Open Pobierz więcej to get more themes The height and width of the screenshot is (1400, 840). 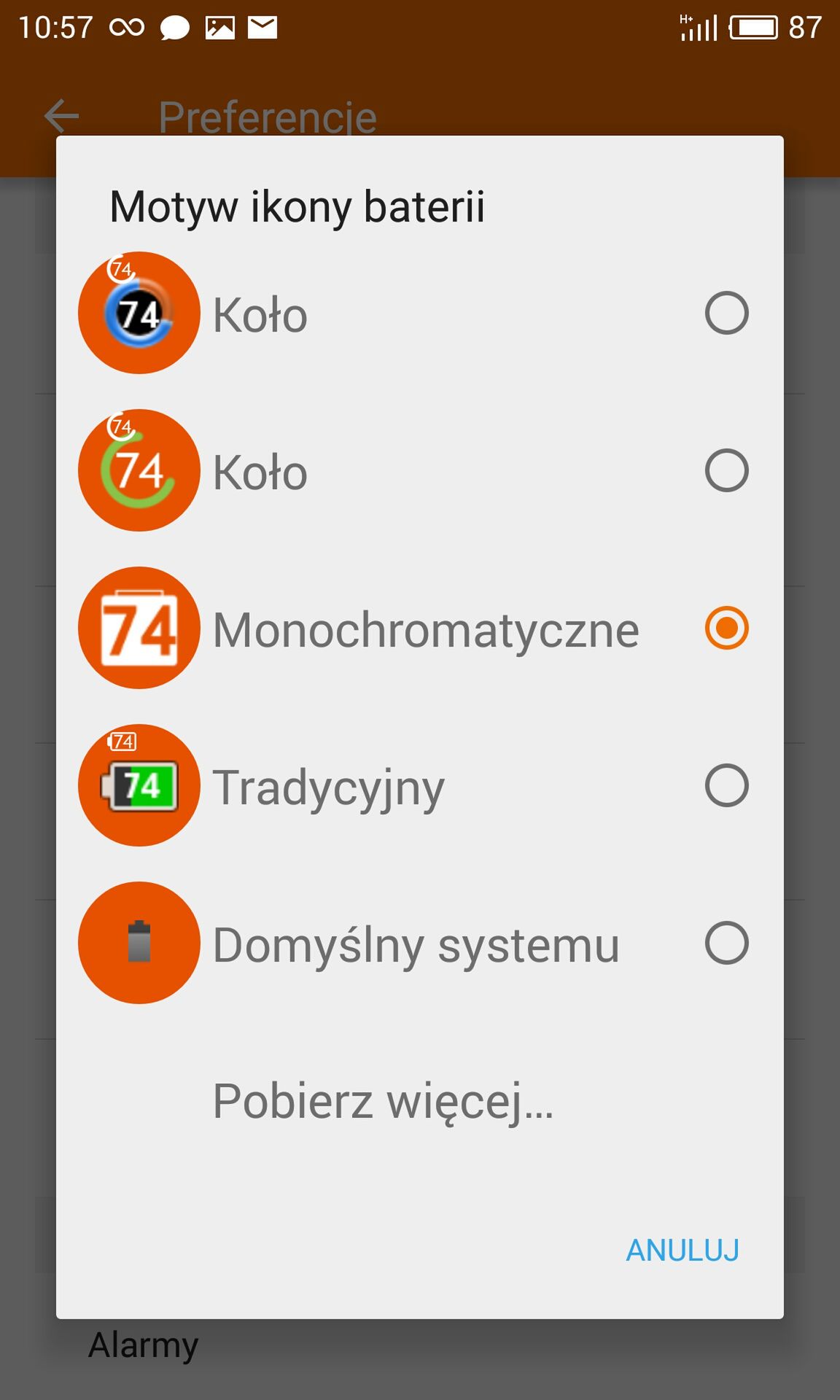coord(419,1100)
